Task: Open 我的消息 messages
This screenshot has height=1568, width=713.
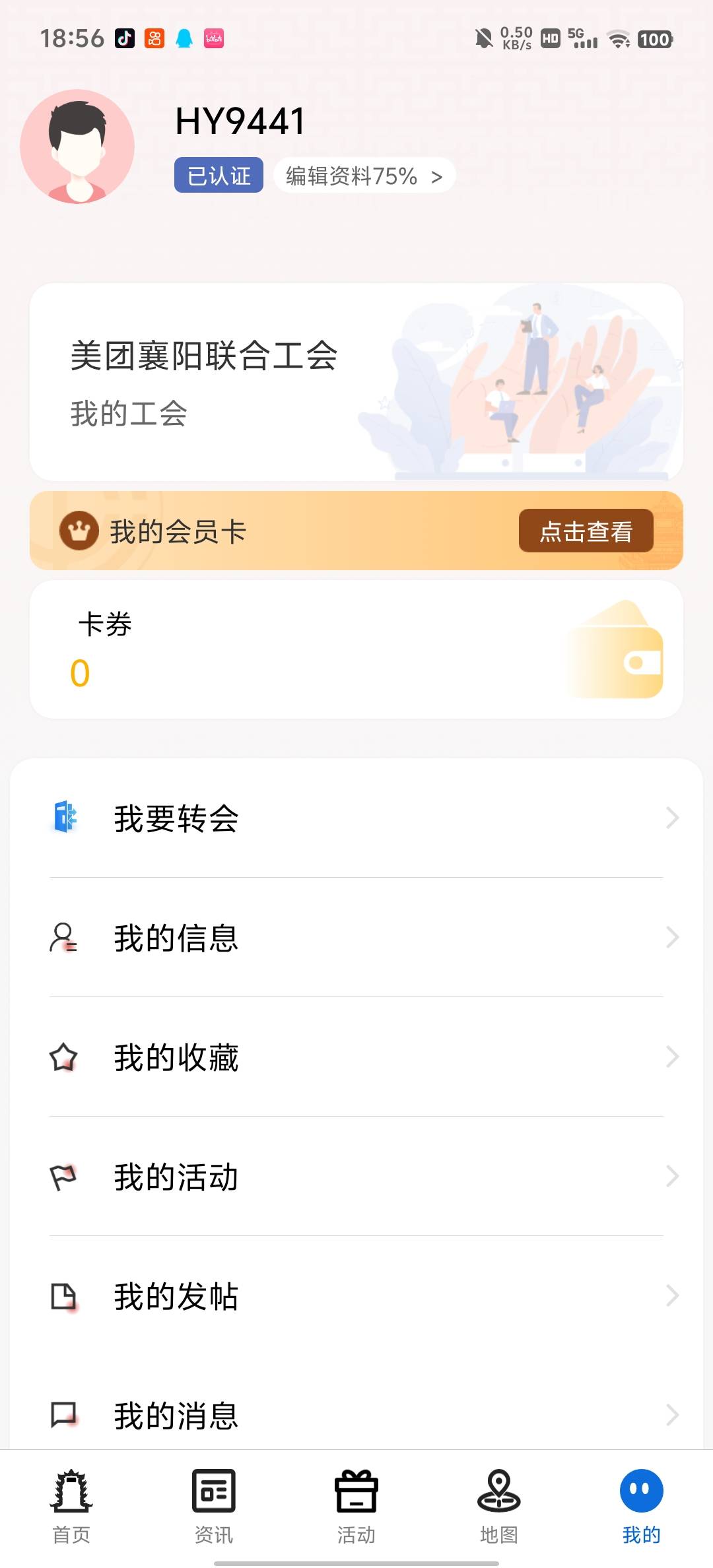Action: coord(356,1415)
